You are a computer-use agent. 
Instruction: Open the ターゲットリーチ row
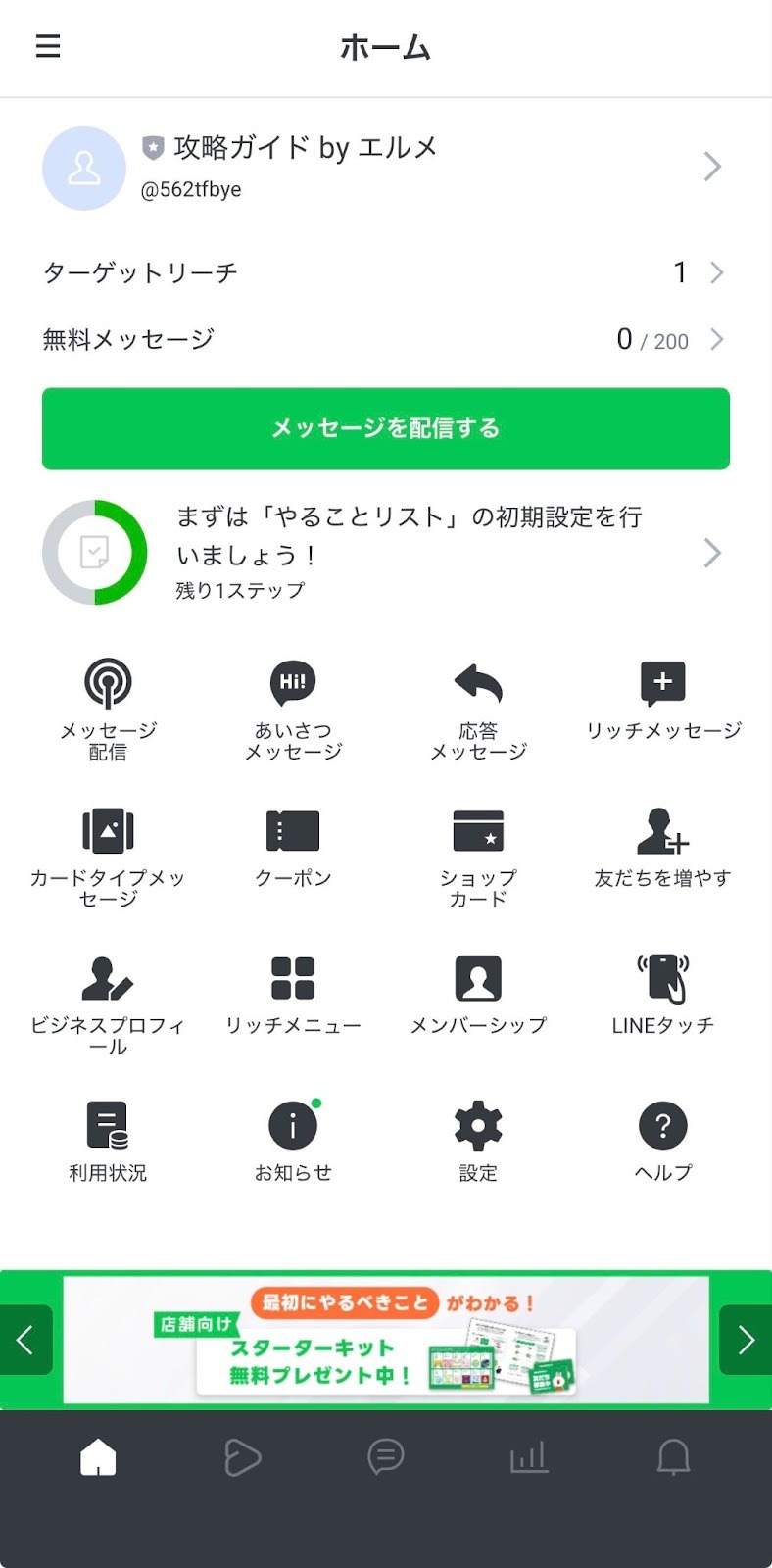[x=384, y=272]
